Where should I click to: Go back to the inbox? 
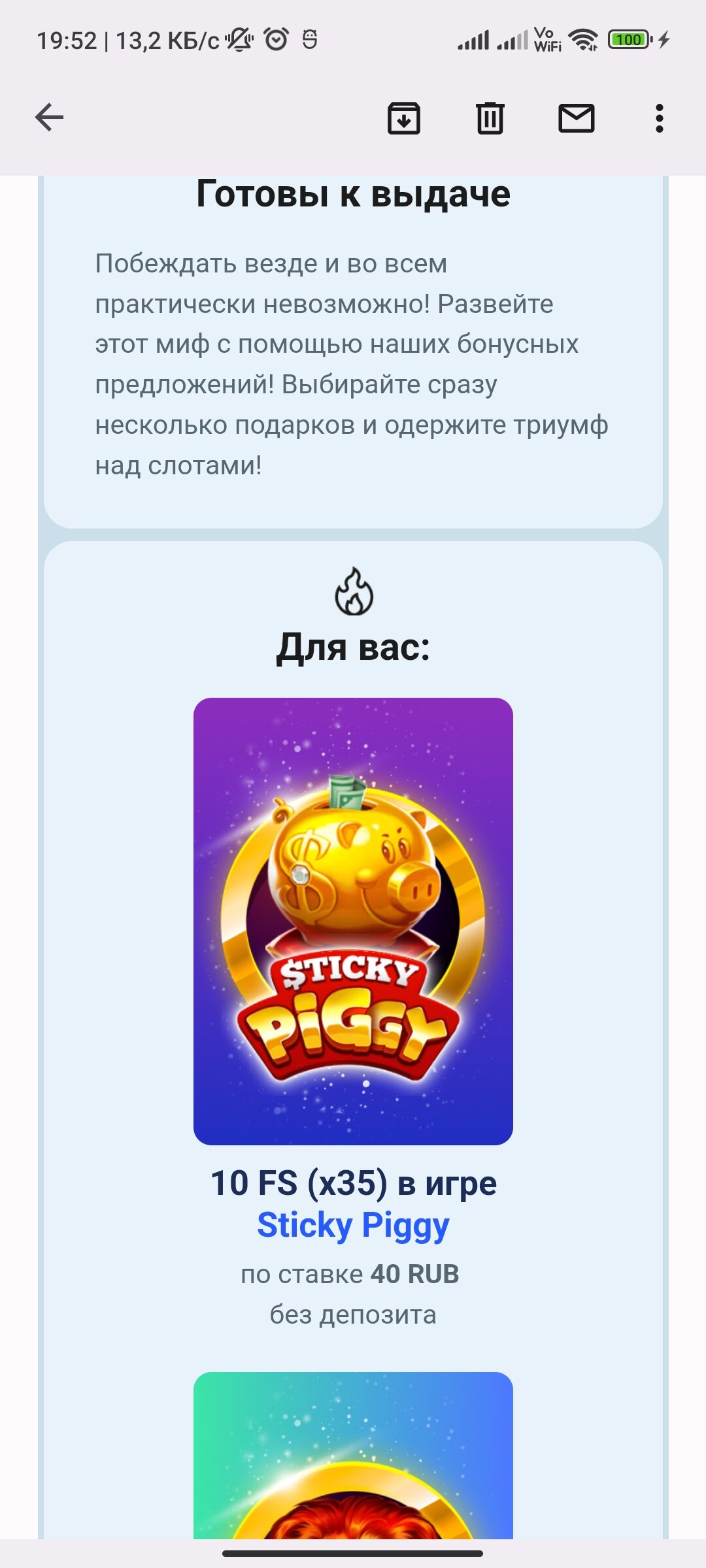pos(49,118)
